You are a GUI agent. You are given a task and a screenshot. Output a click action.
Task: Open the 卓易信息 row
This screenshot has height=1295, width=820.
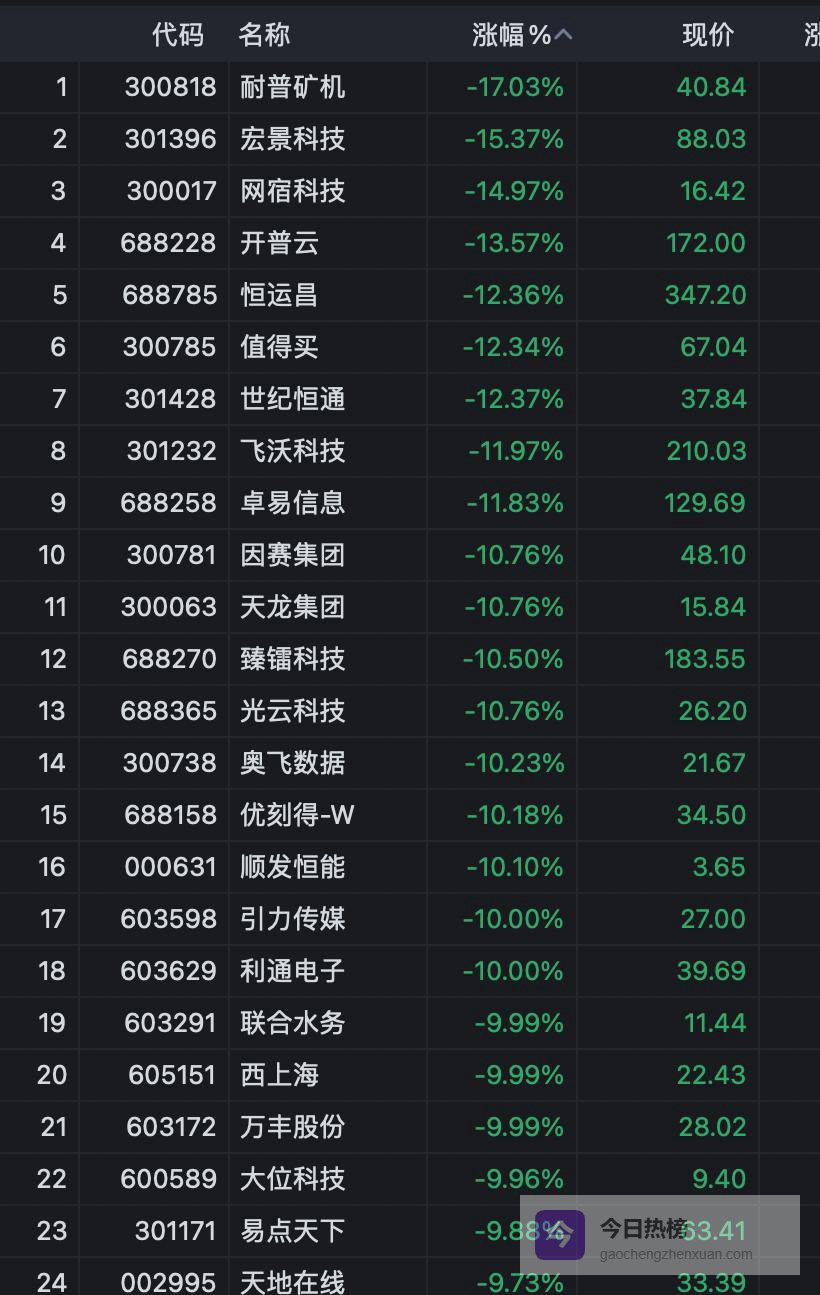(x=292, y=503)
